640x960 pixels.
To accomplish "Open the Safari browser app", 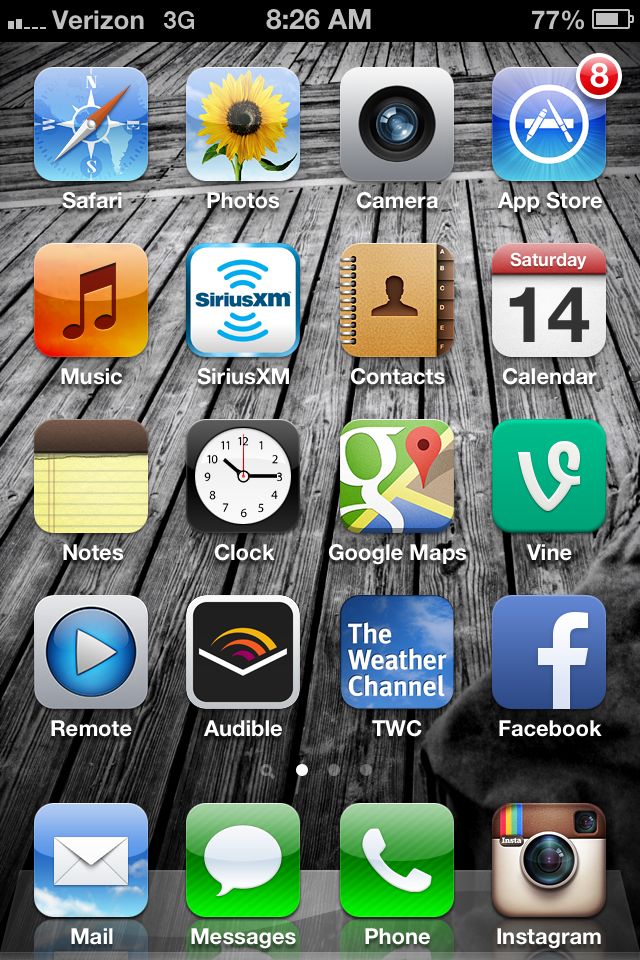I will 91,124.
